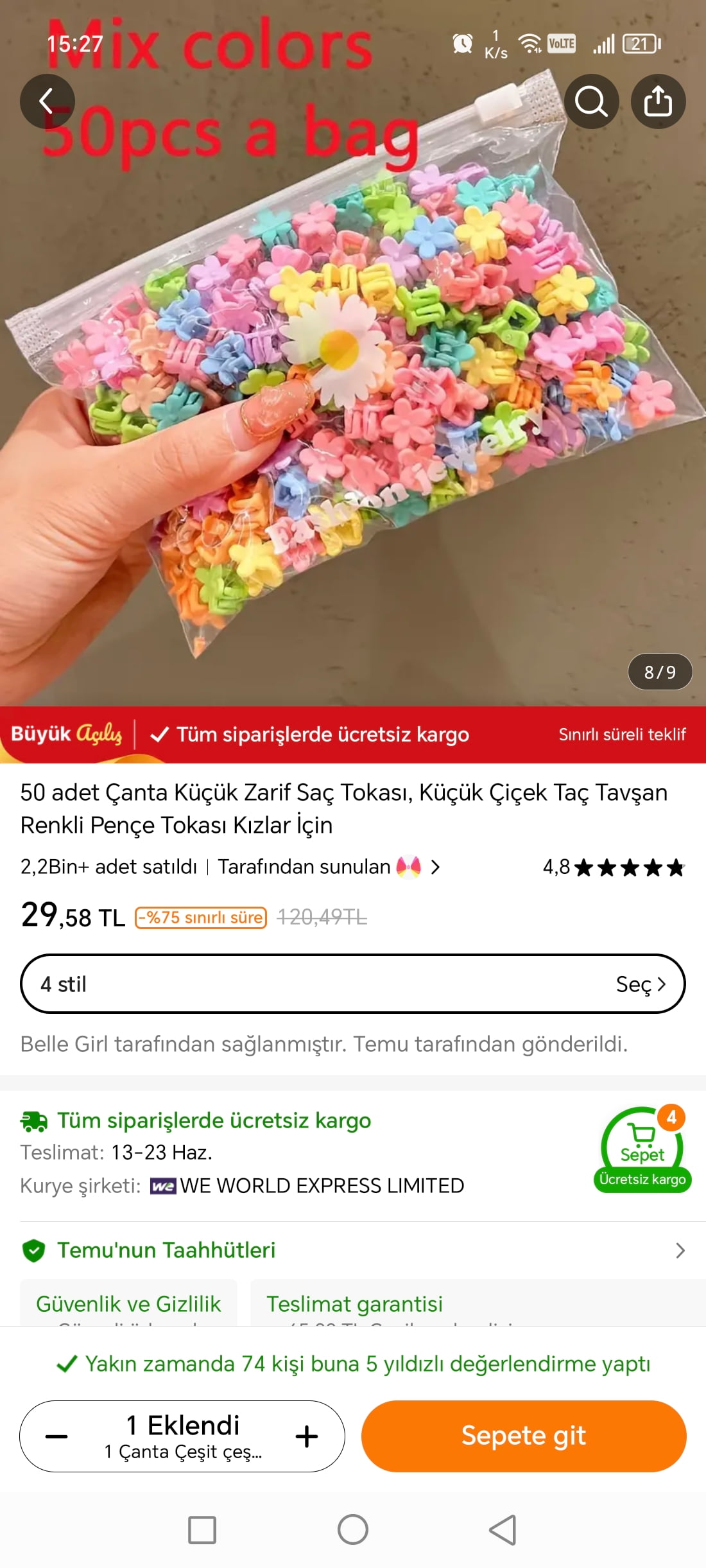Tap the system home button

(353, 1529)
